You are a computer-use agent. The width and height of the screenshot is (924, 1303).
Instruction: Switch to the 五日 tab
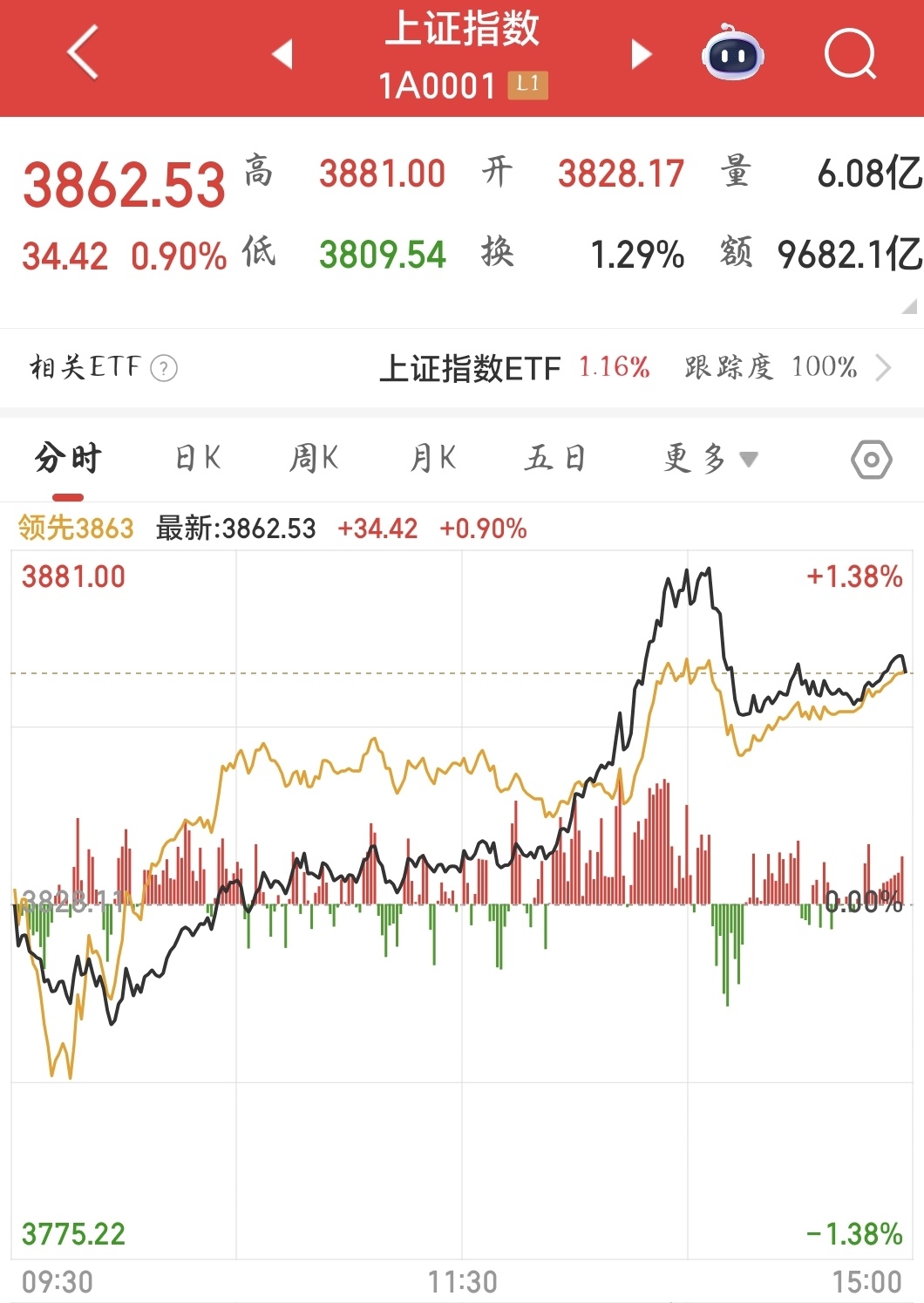point(555,458)
